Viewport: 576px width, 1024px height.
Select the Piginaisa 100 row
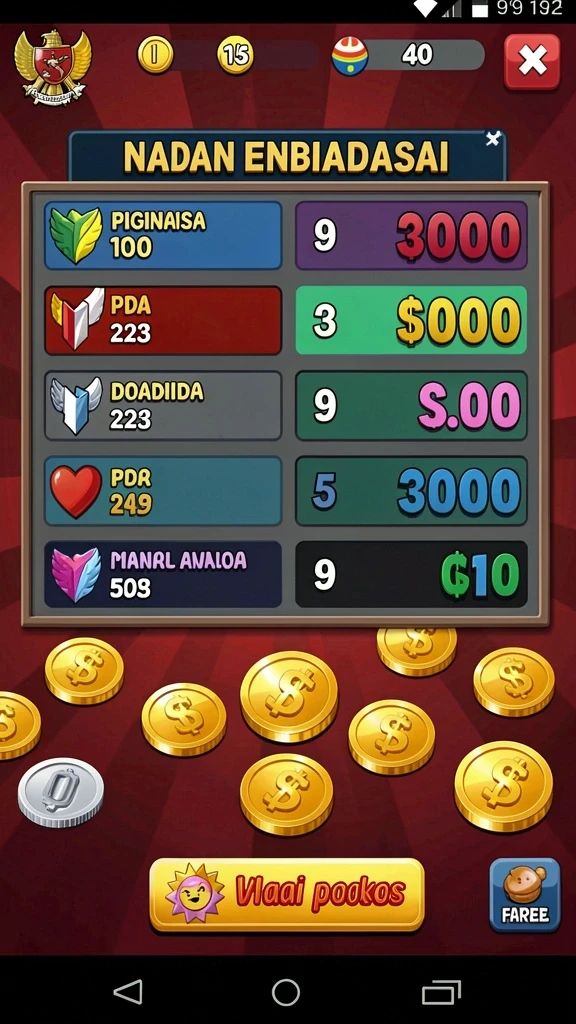click(x=163, y=235)
